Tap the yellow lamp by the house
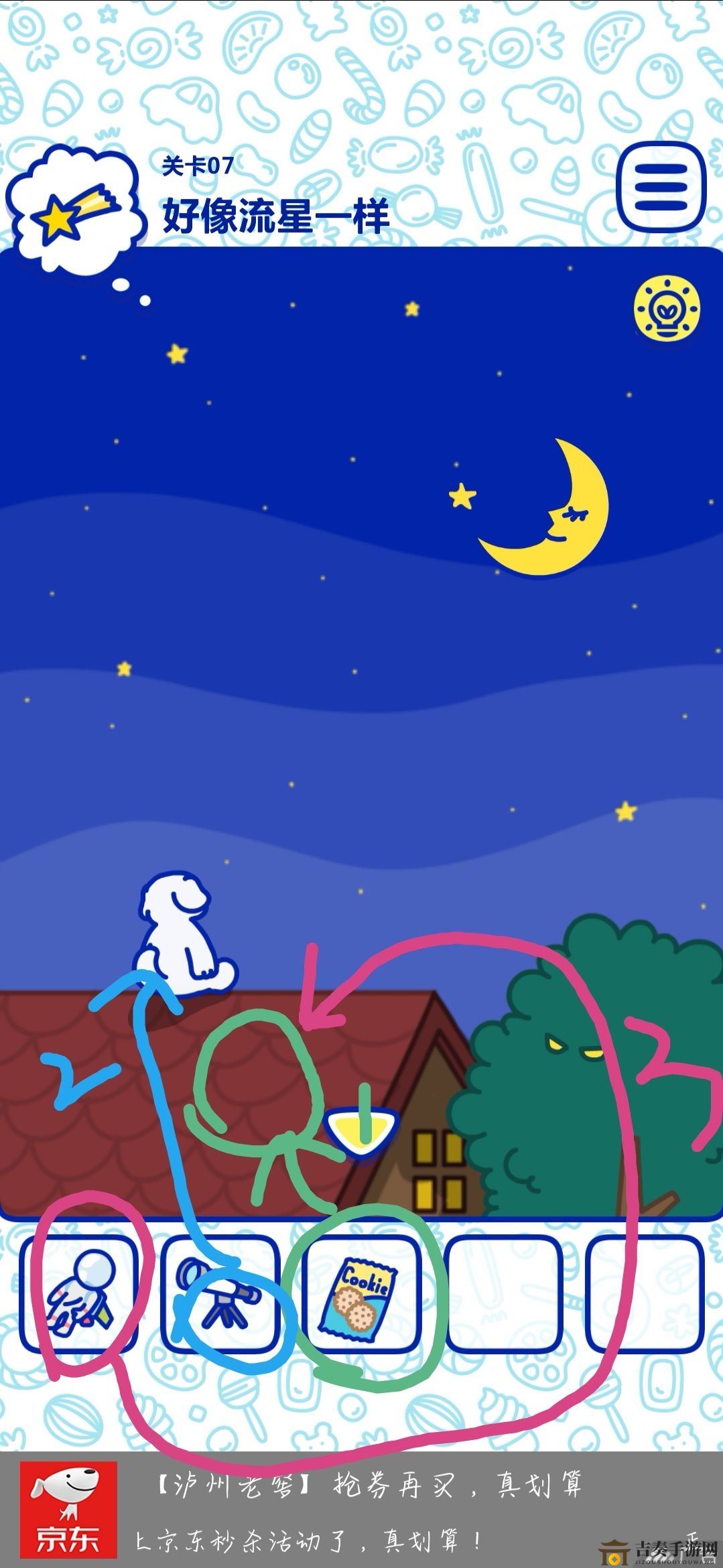 tap(362, 1131)
